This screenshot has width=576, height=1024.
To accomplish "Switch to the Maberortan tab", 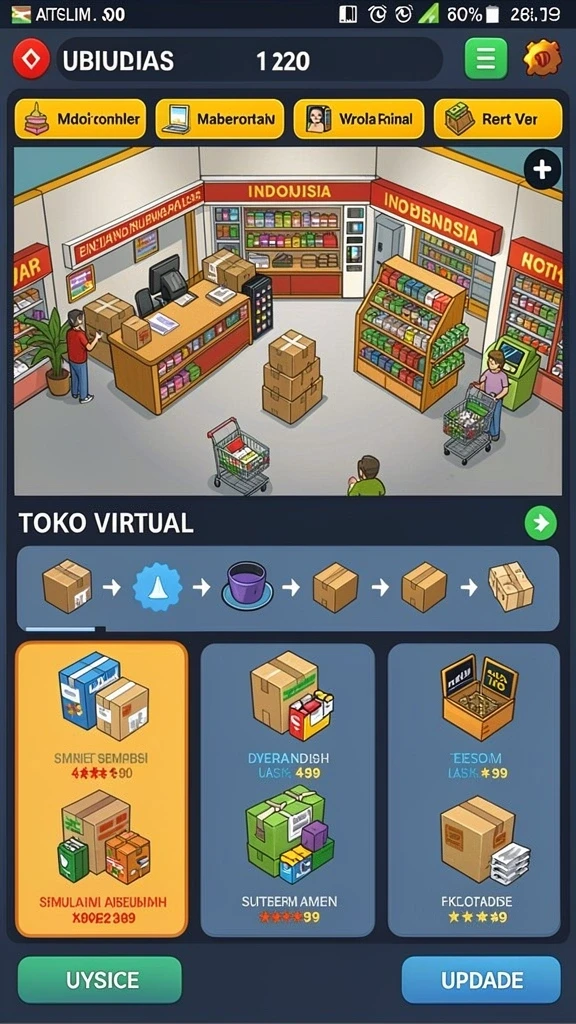I will point(219,119).
